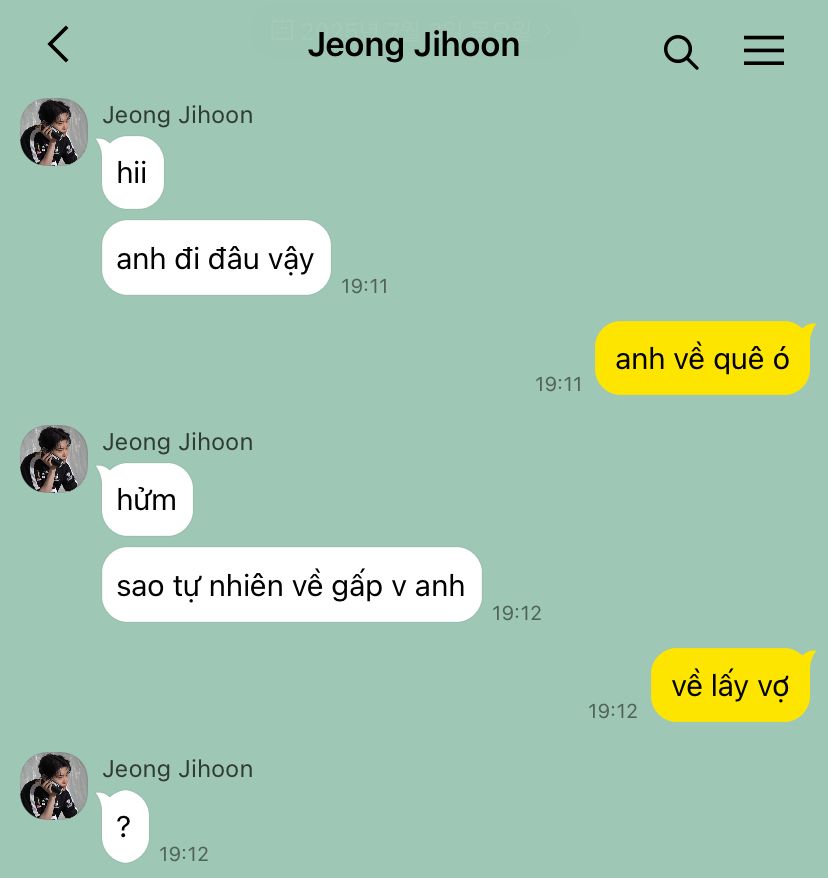This screenshot has height=878, width=828.
Task: Search within the Jeong Jihoon conversation
Action: 680,50
